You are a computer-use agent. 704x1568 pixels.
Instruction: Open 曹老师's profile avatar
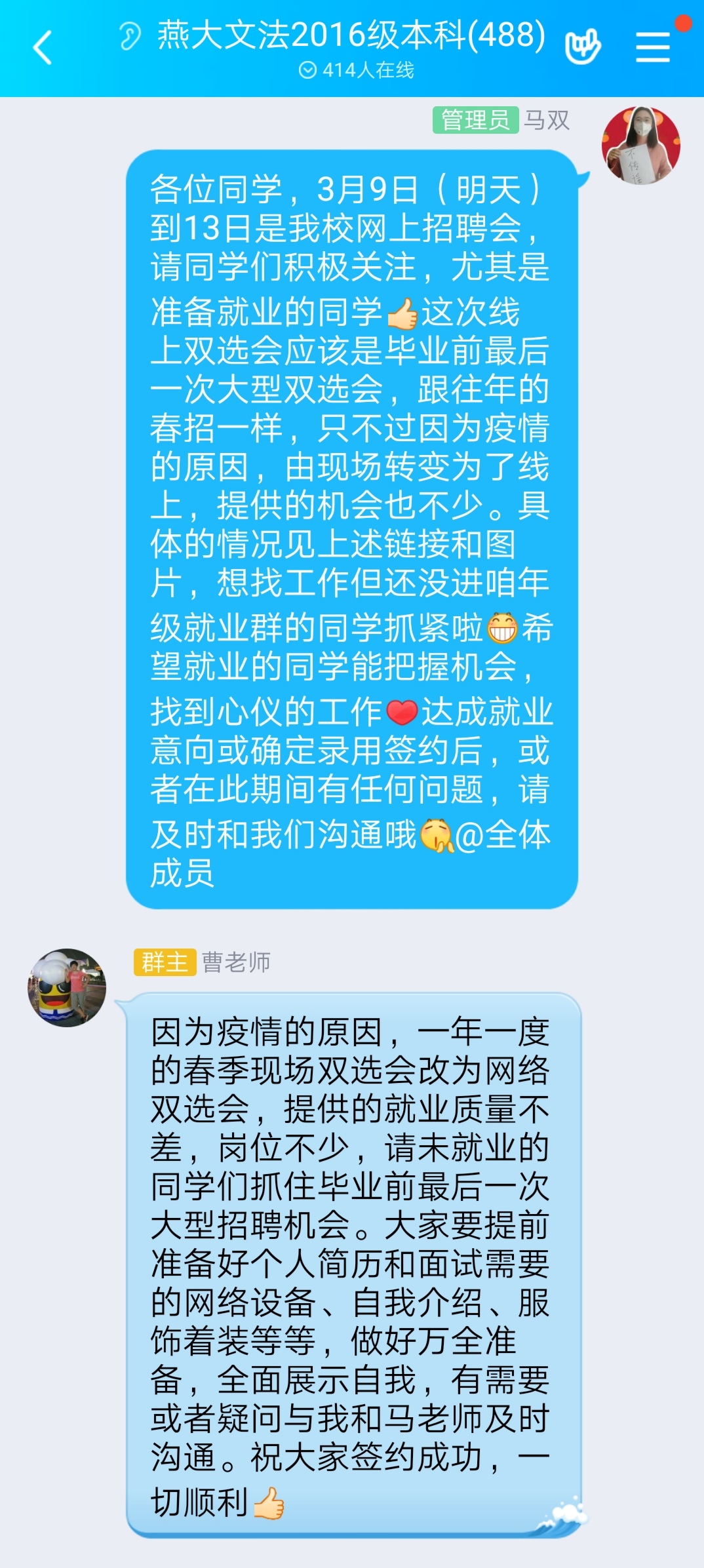point(66,987)
